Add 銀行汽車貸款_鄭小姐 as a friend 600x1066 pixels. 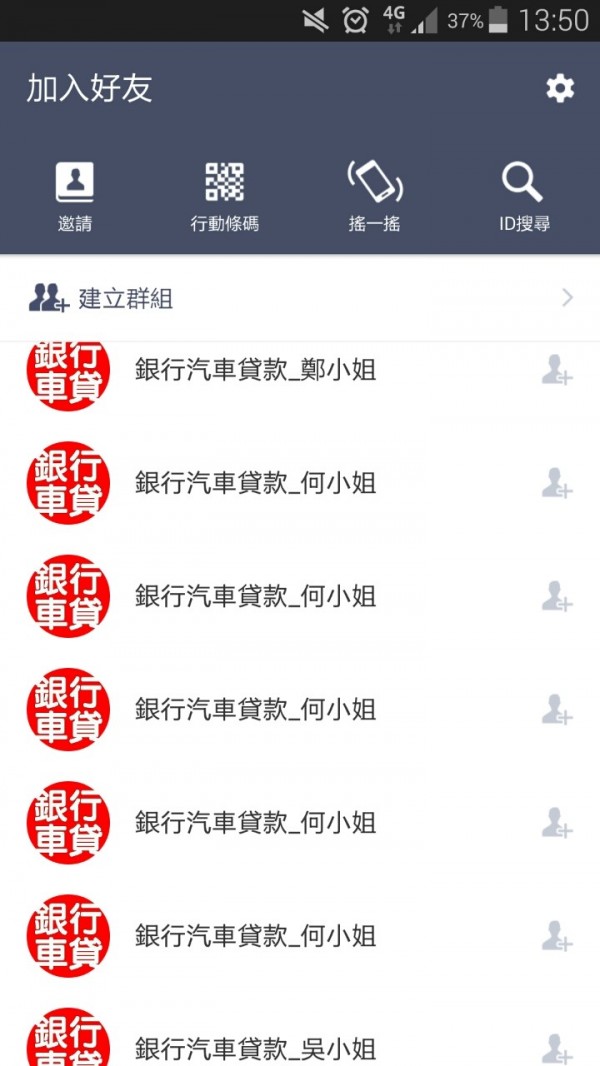click(557, 370)
